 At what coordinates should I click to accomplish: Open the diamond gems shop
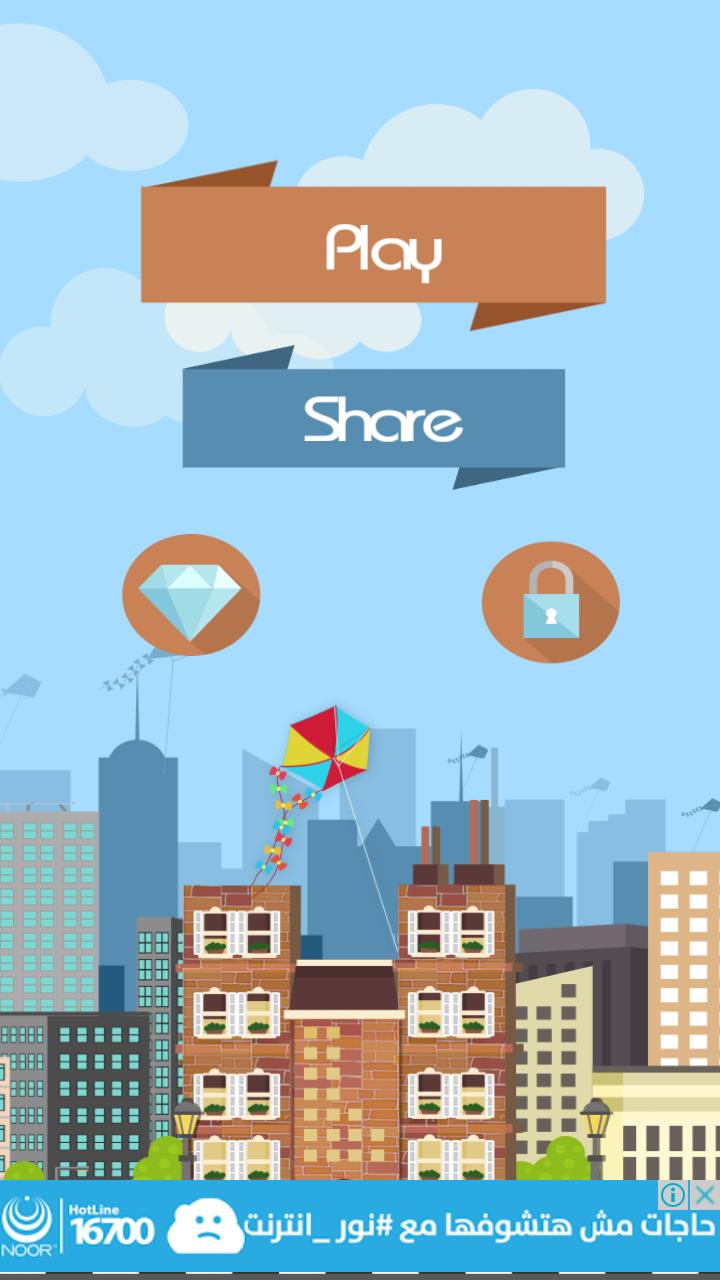(191, 595)
